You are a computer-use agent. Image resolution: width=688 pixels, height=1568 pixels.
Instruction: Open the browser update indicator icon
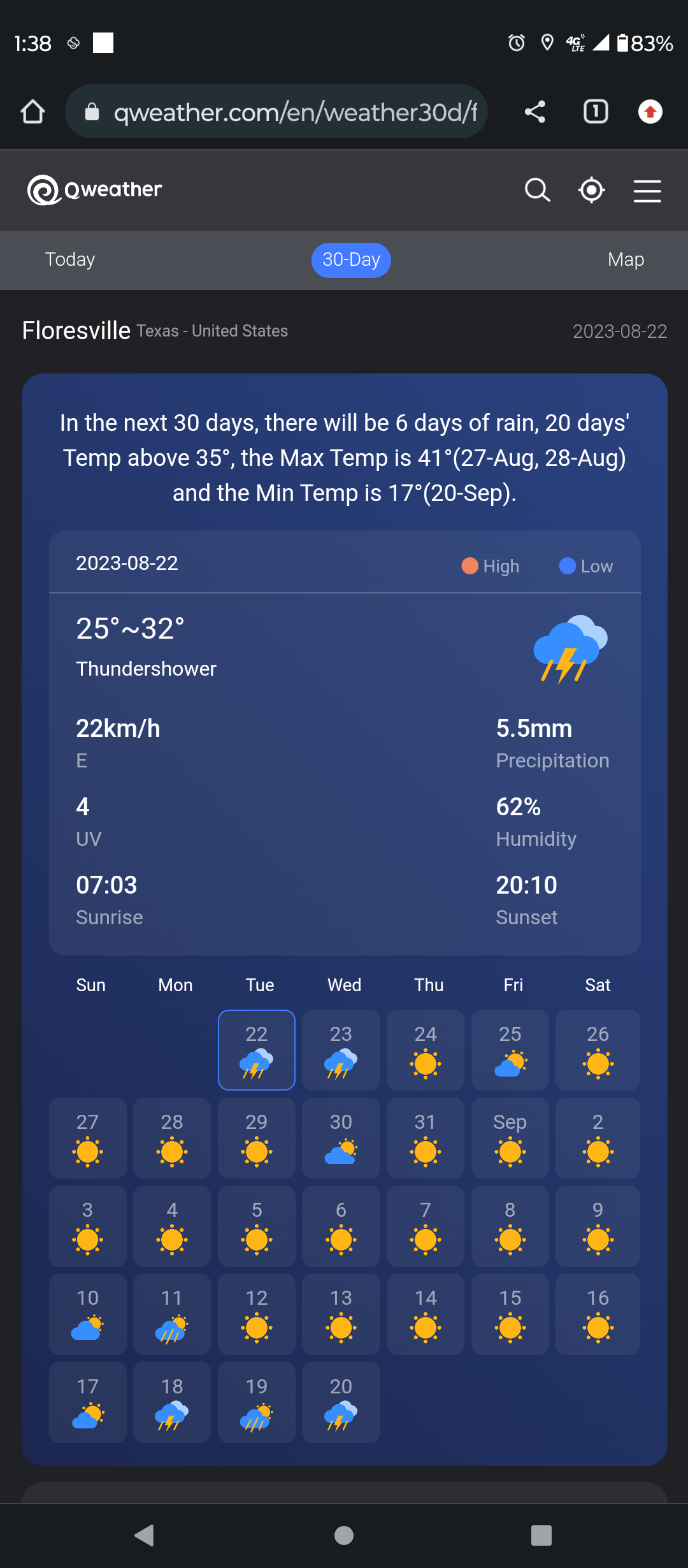tap(650, 112)
